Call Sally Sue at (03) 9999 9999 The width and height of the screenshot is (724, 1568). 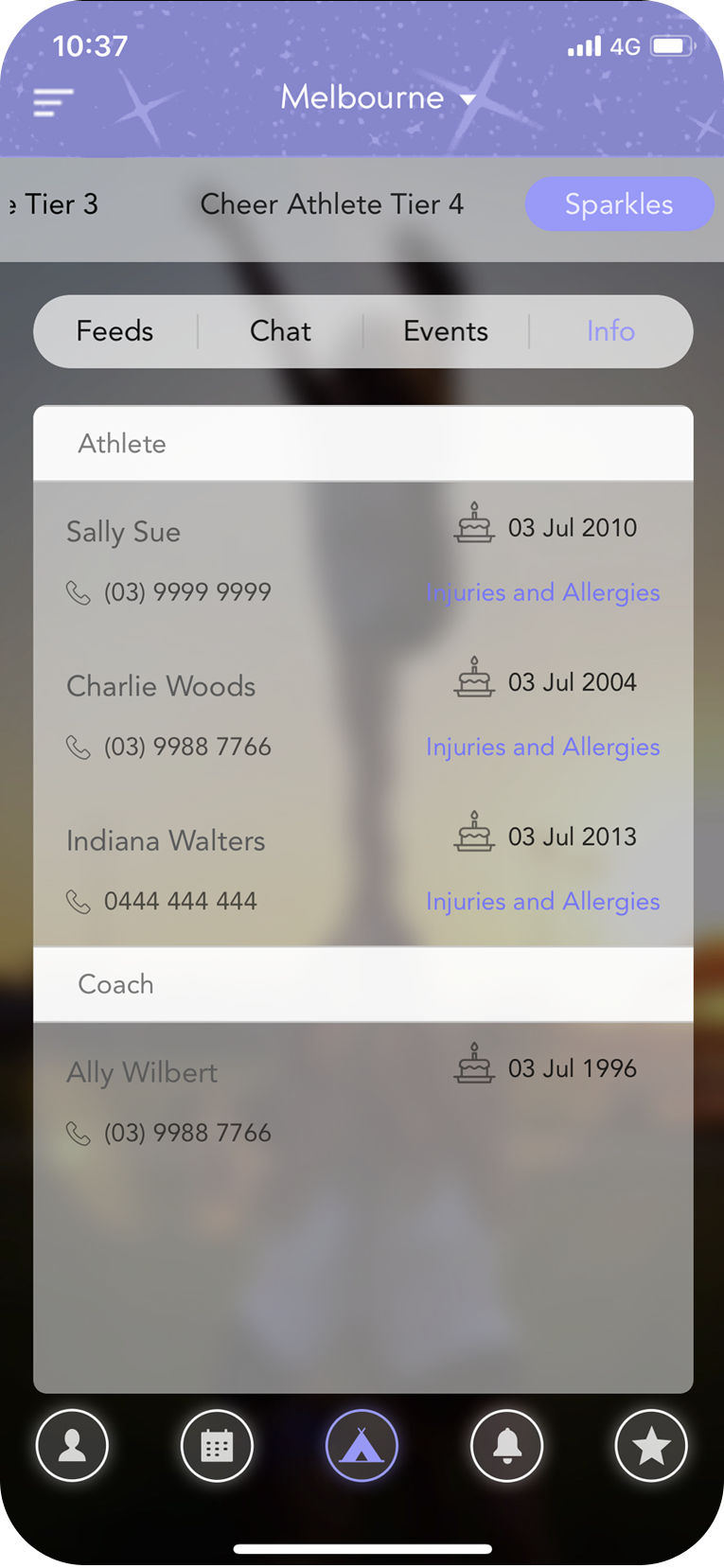pyautogui.click(x=186, y=592)
